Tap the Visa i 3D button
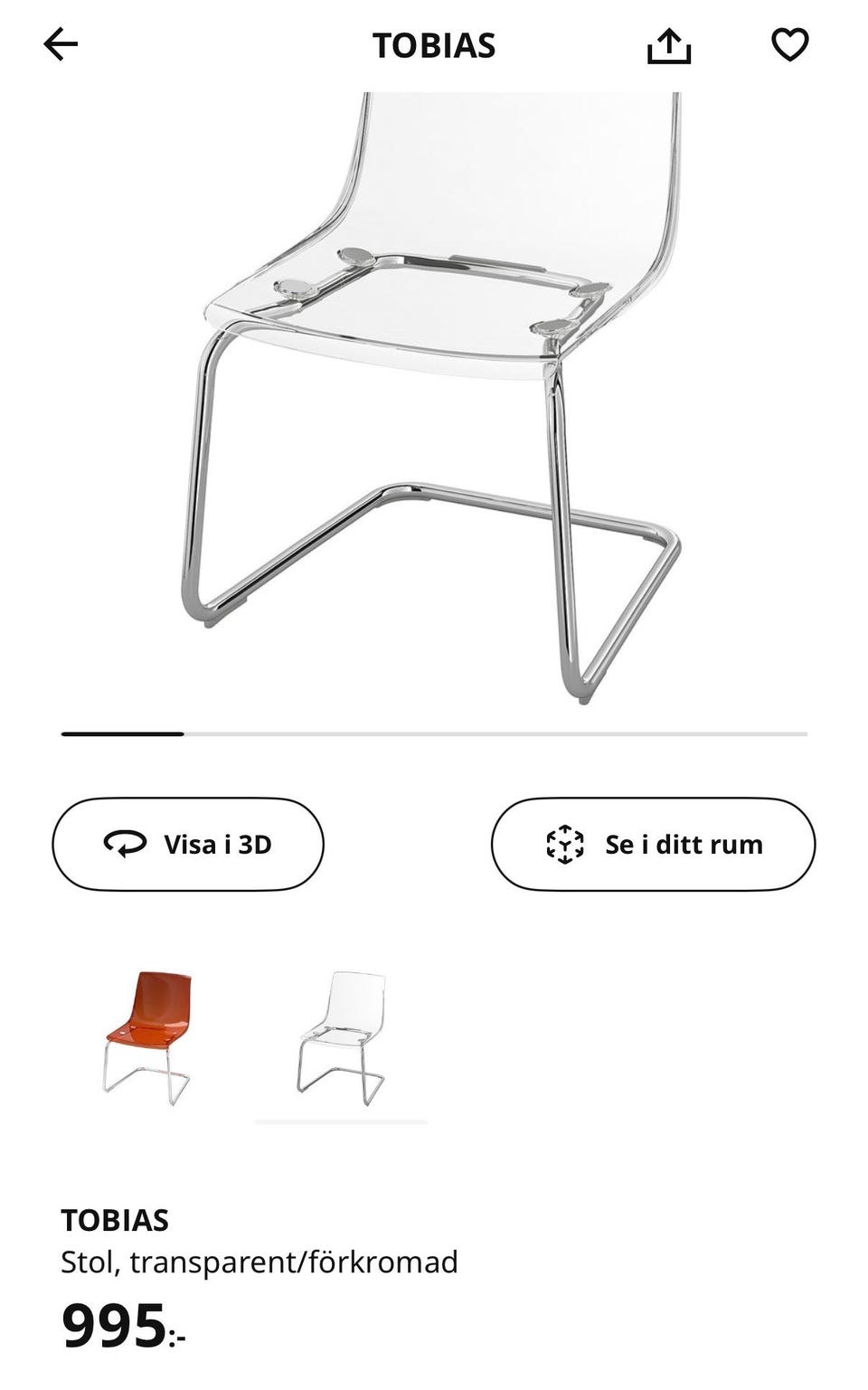Screen dimensions: 868x1390 188,844
